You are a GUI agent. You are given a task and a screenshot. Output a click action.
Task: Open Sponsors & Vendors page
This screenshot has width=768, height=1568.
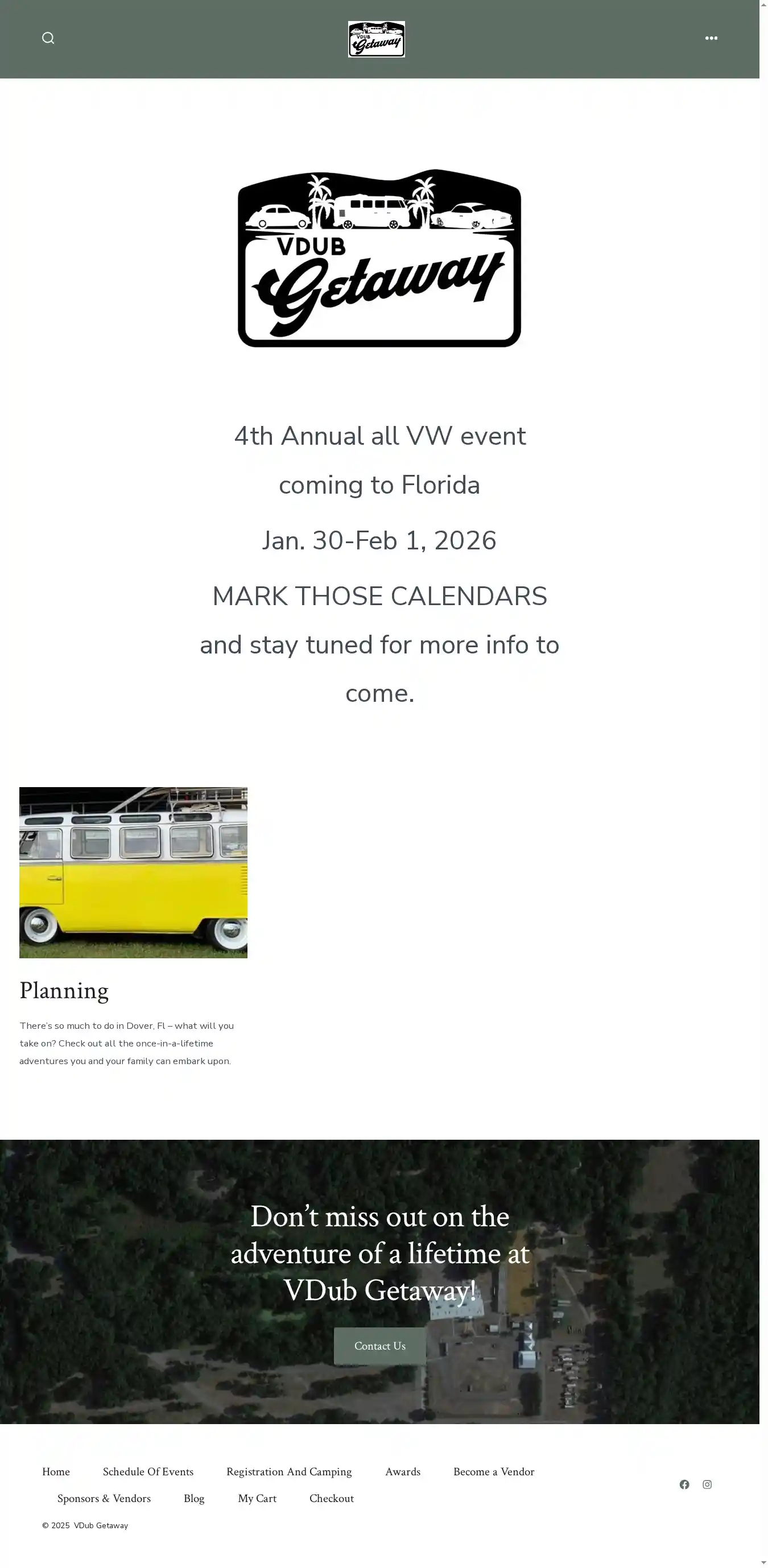coord(104,1498)
